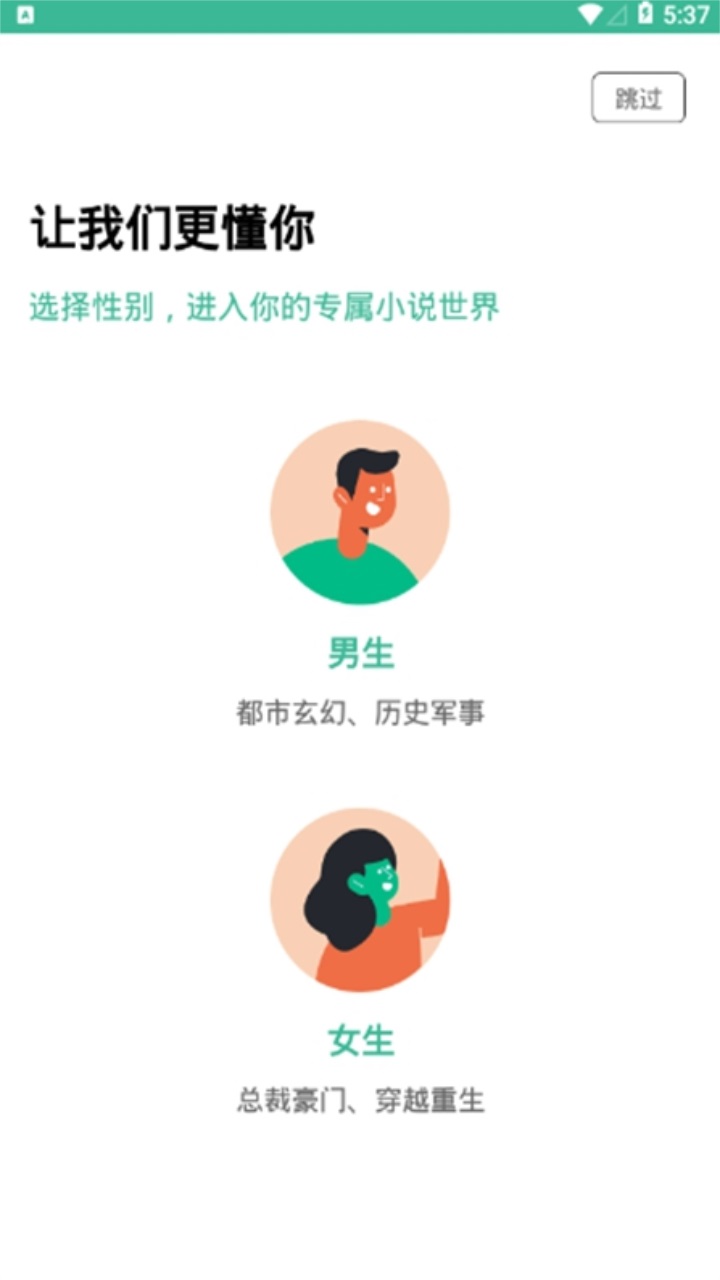Tap the 都市玄幻、历史军事 category text
This screenshot has height=1280, width=720.
(x=360, y=713)
